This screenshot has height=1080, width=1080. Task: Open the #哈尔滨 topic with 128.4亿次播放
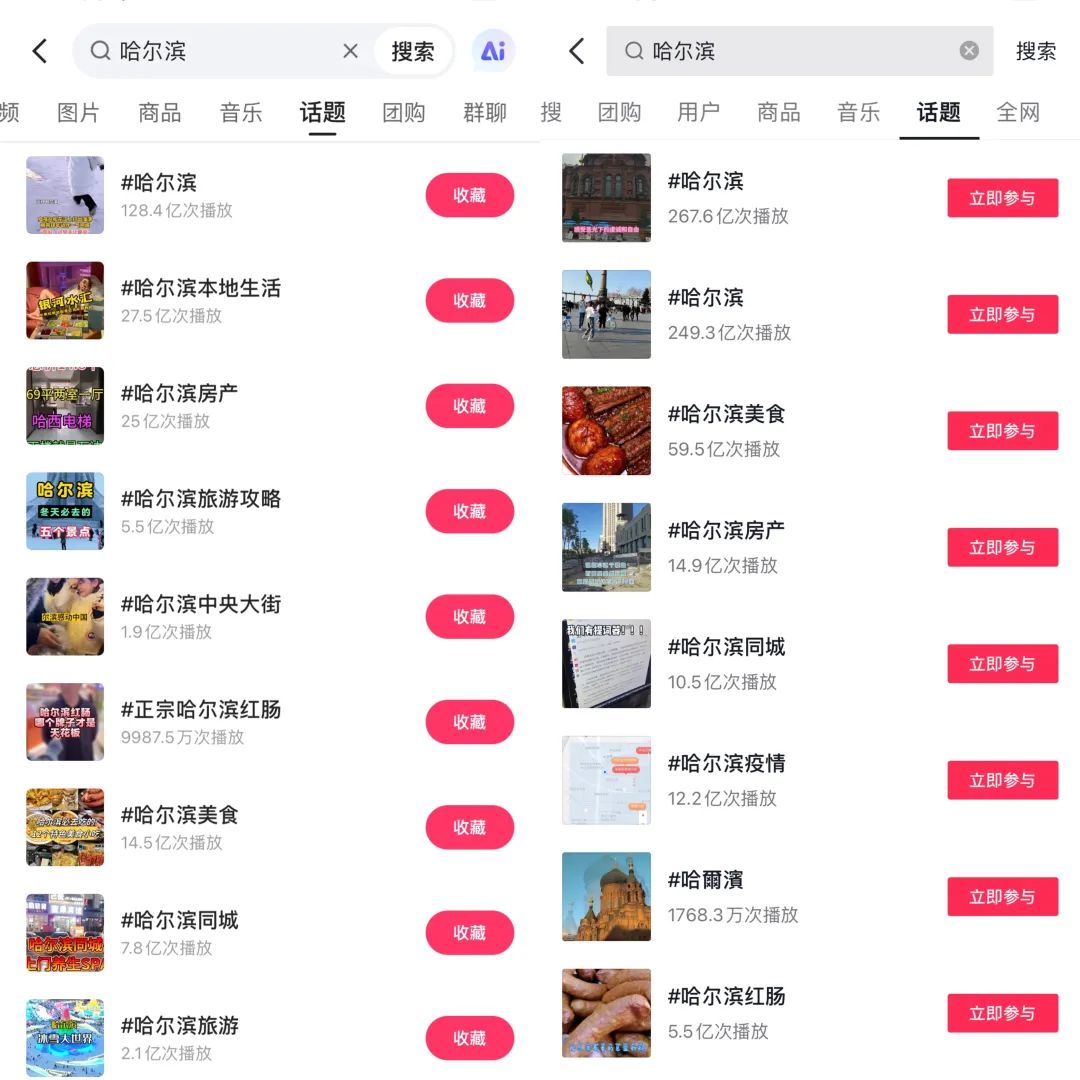point(160,194)
